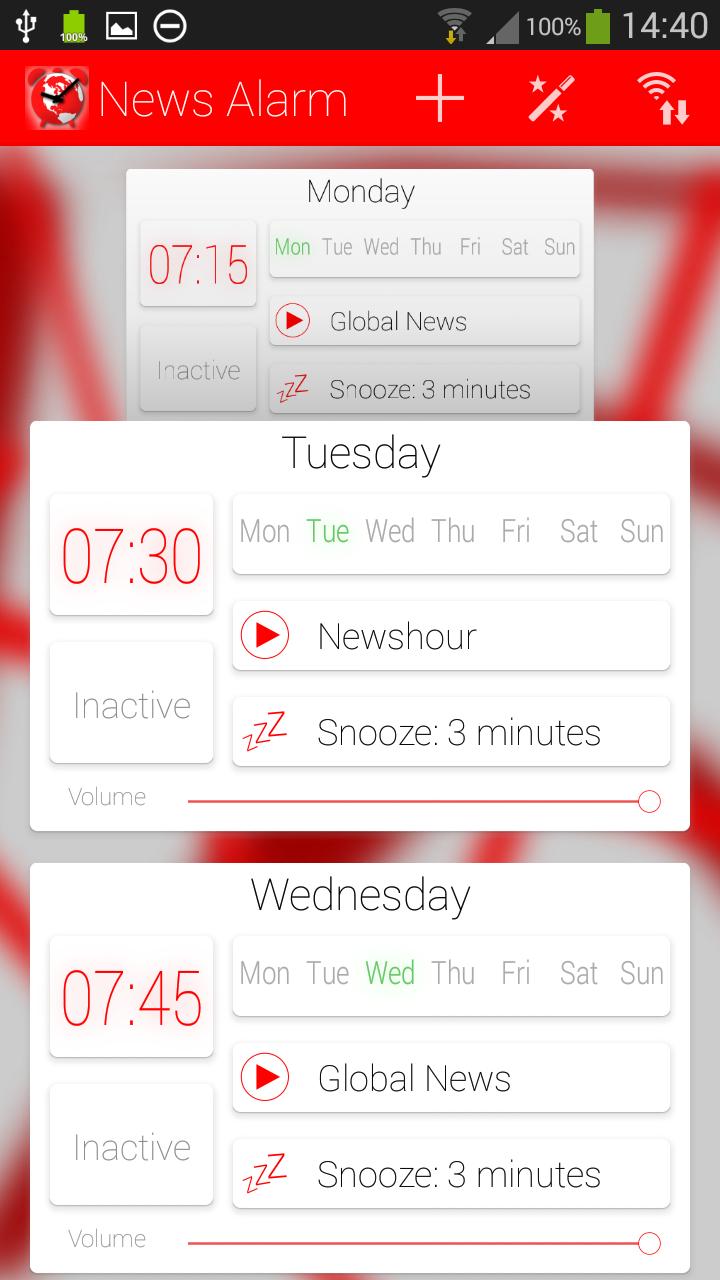Add a new alarm
The width and height of the screenshot is (720, 1280).
[x=440, y=99]
